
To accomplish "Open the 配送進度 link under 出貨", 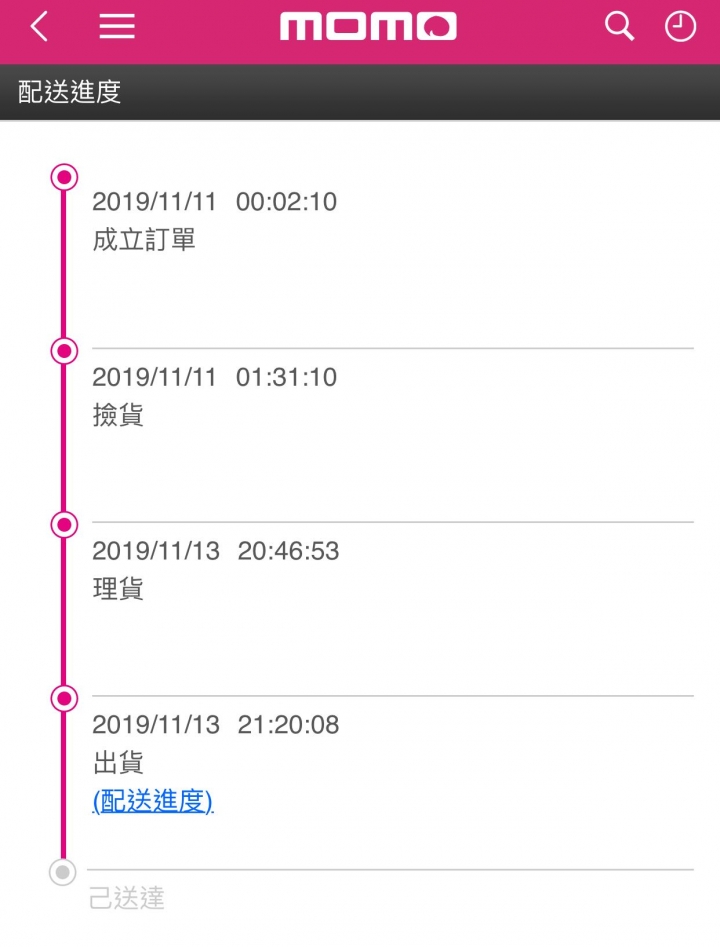I will [152, 801].
